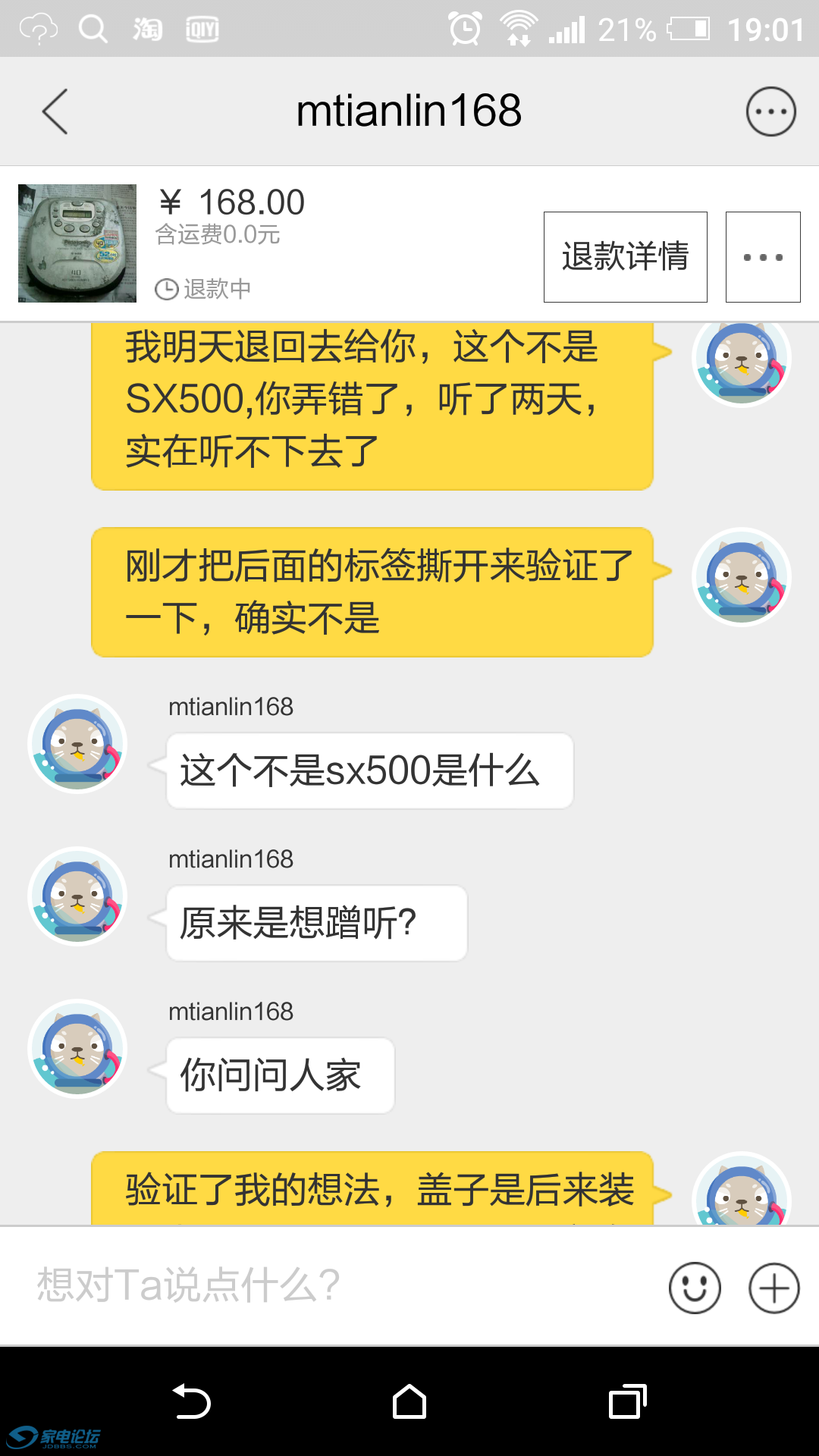Viewport: 819px width, 1456px height.
Task: Open the 退款详情 refund details page
Action: tap(625, 257)
